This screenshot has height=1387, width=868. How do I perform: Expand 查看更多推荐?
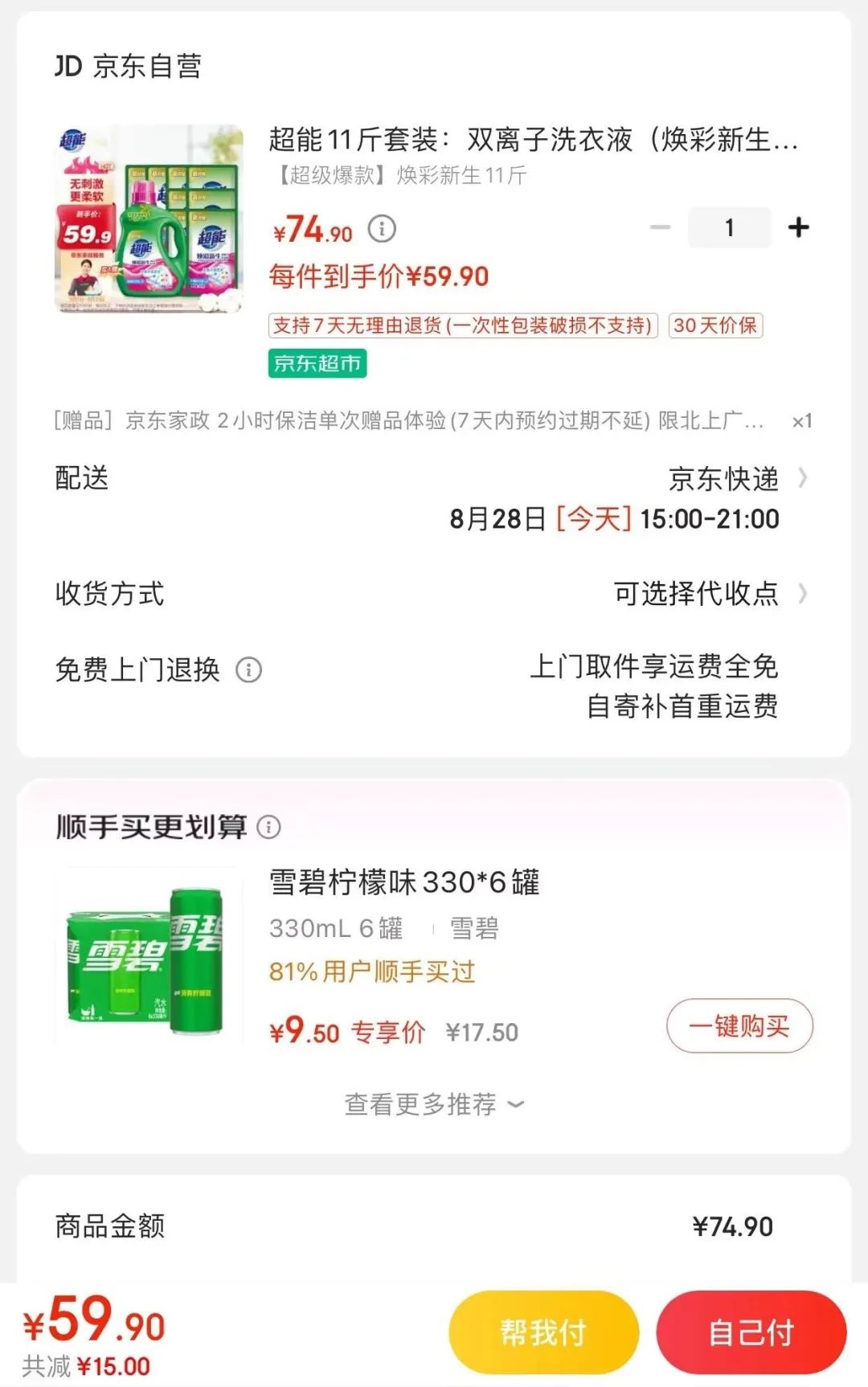(434, 1104)
